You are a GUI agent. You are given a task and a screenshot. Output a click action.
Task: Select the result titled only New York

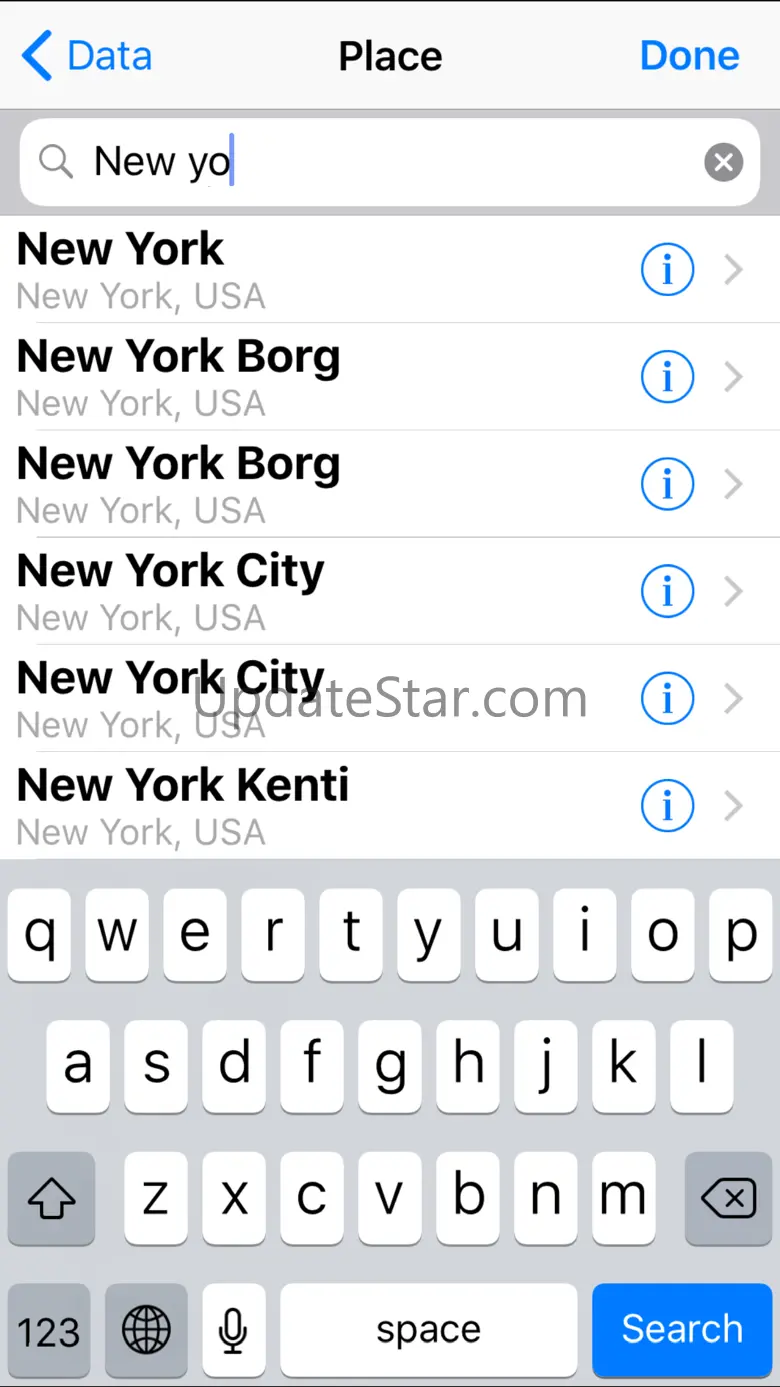point(300,270)
